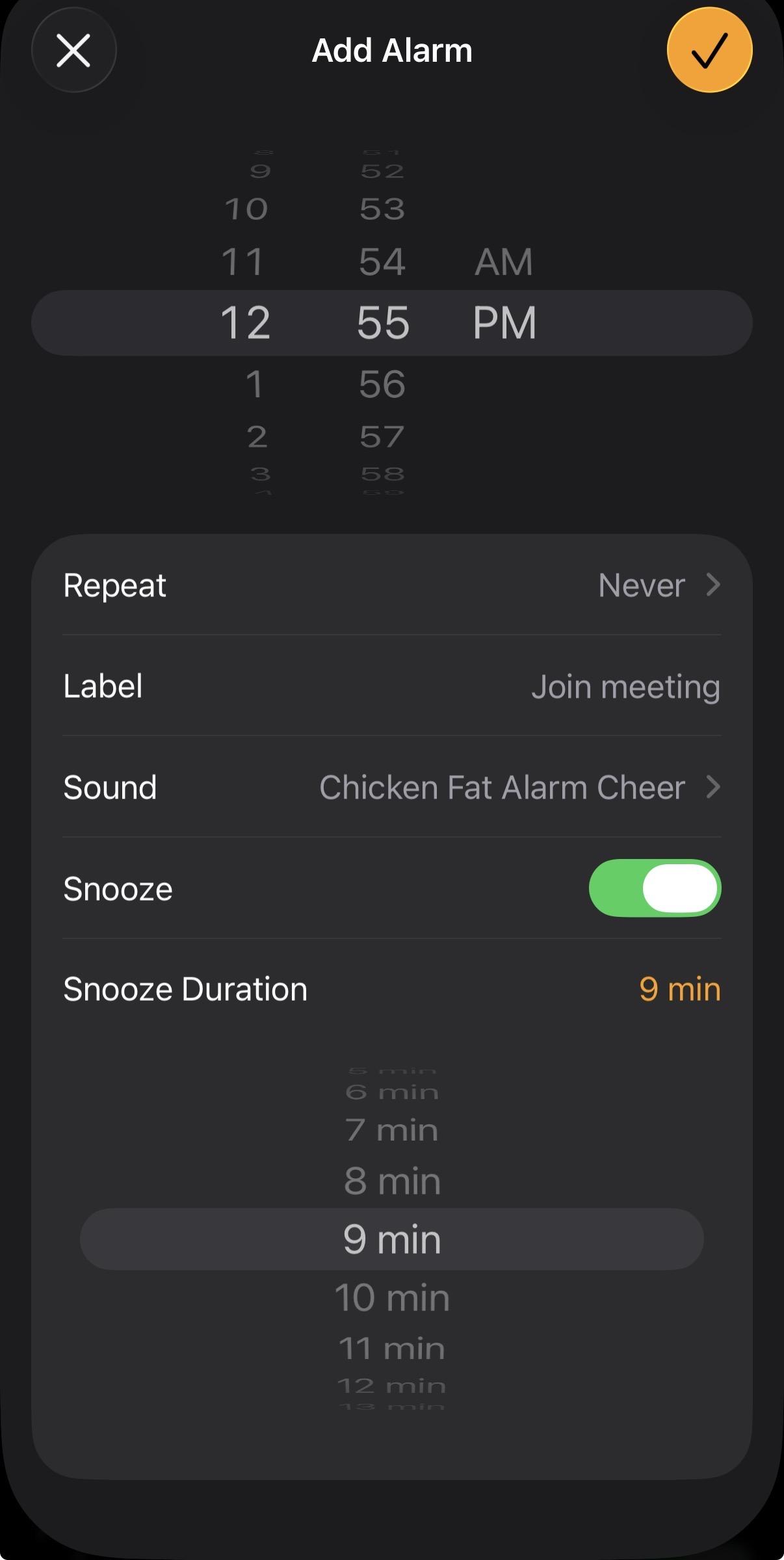The image size is (784, 1560).
Task: Select hour 1 in the picker
Action: (x=254, y=384)
